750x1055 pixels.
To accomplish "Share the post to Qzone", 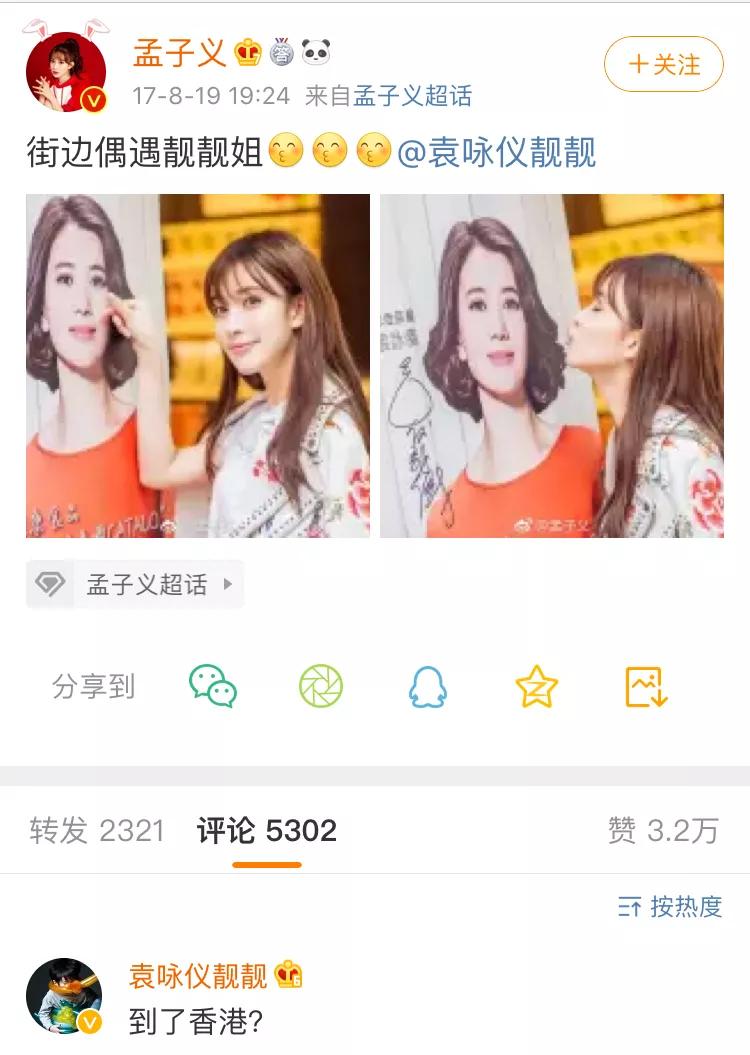I will coord(536,687).
